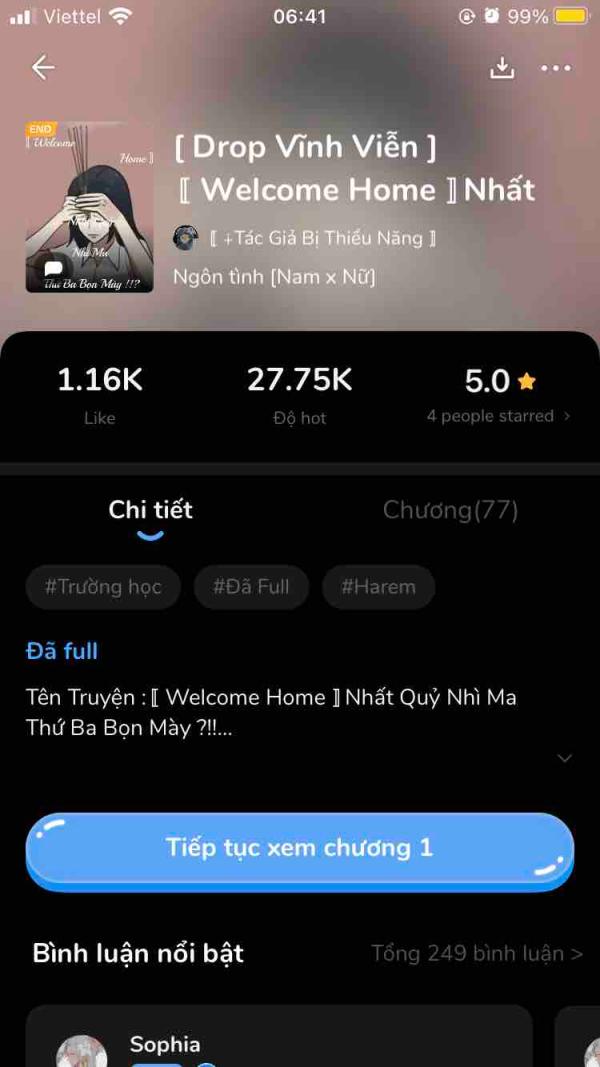This screenshot has height=1067, width=600.
Task: Switch to the Chương(77) tab
Action: 450,510
